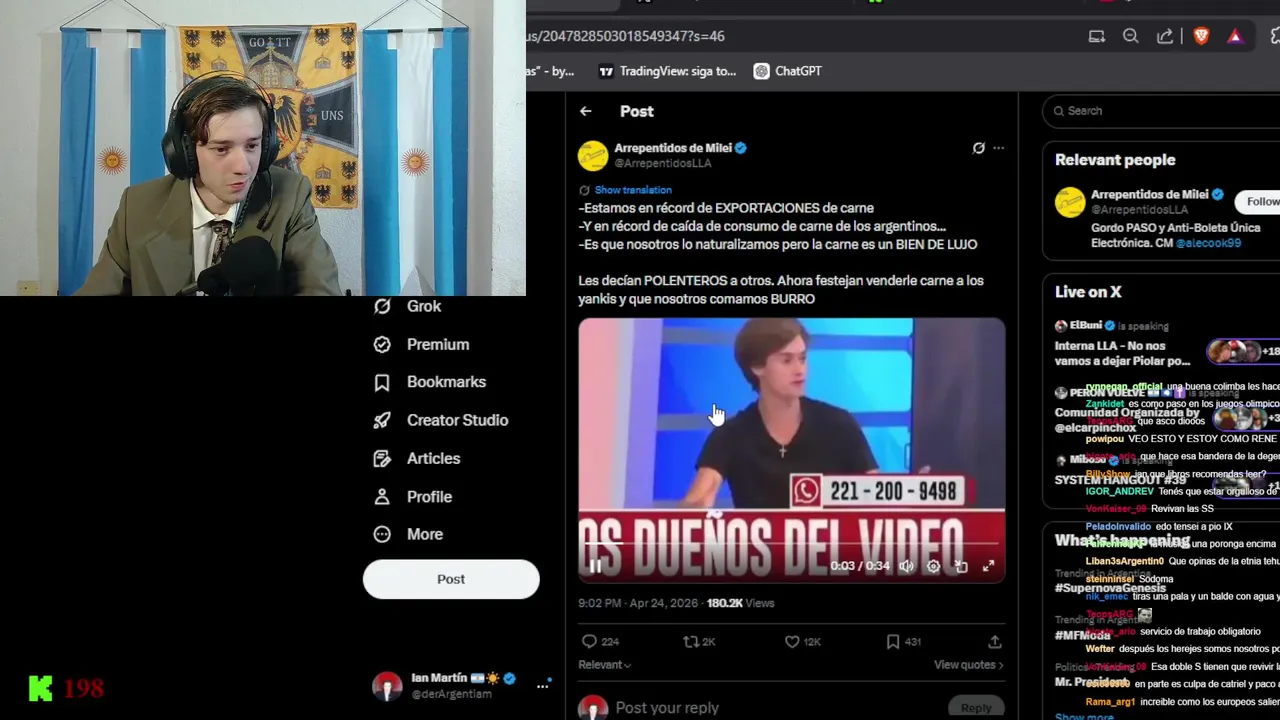Open video fullscreen mode
The height and width of the screenshot is (720, 1280).
pos(988,566)
